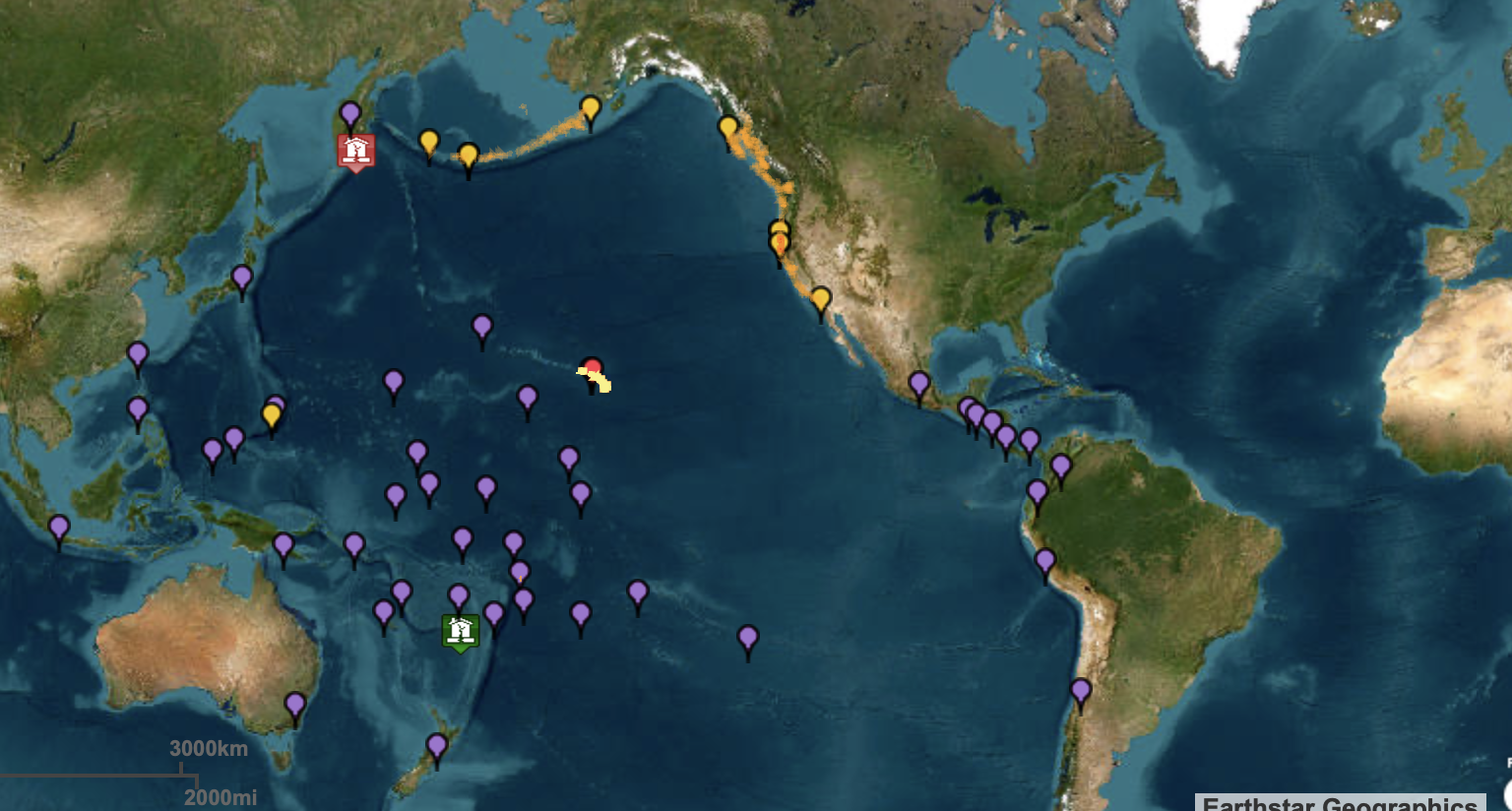This screenshot has width=1512, height=811.
Task: Select the purple pin in southeastern Australia
Action: coord(295,705)
